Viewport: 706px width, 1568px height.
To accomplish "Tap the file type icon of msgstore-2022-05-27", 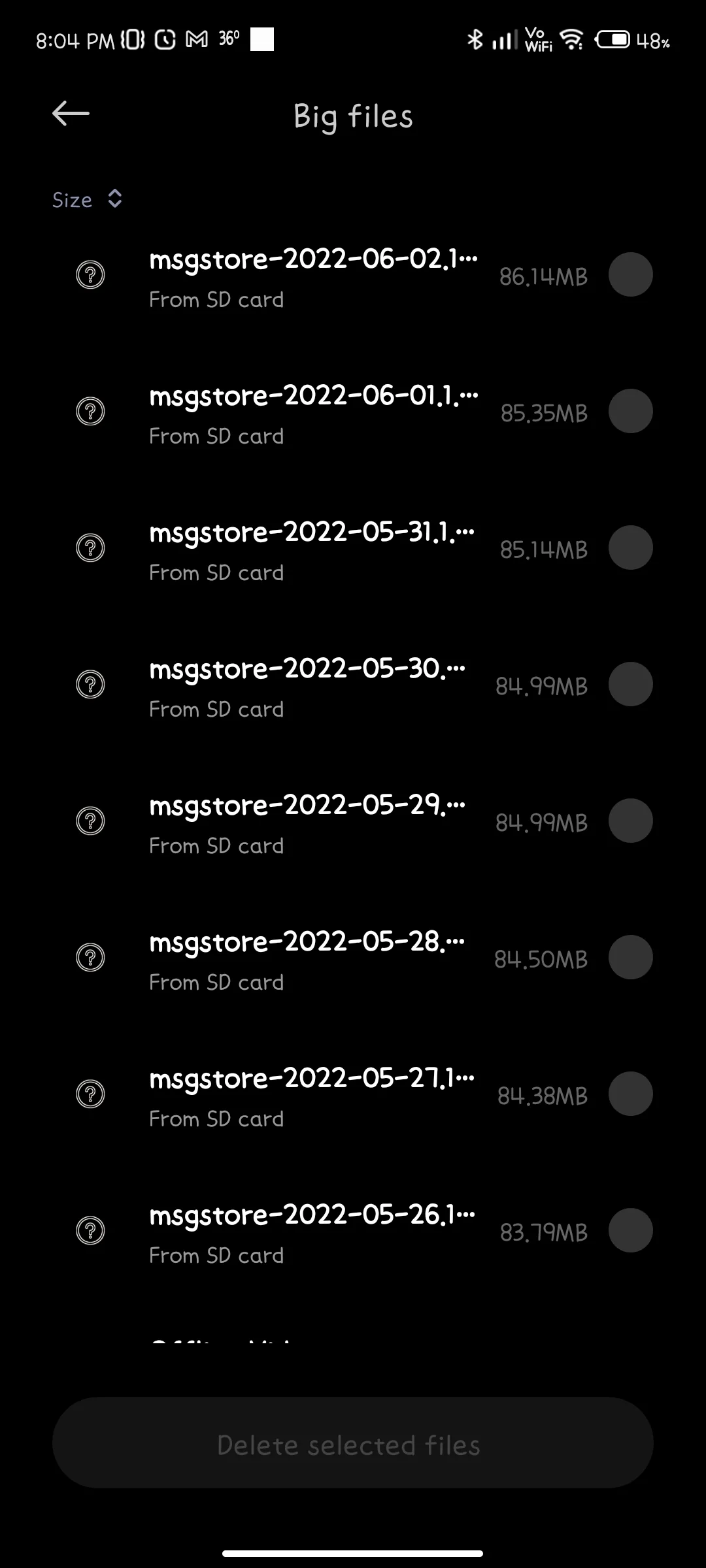I will click(91, 1094).
